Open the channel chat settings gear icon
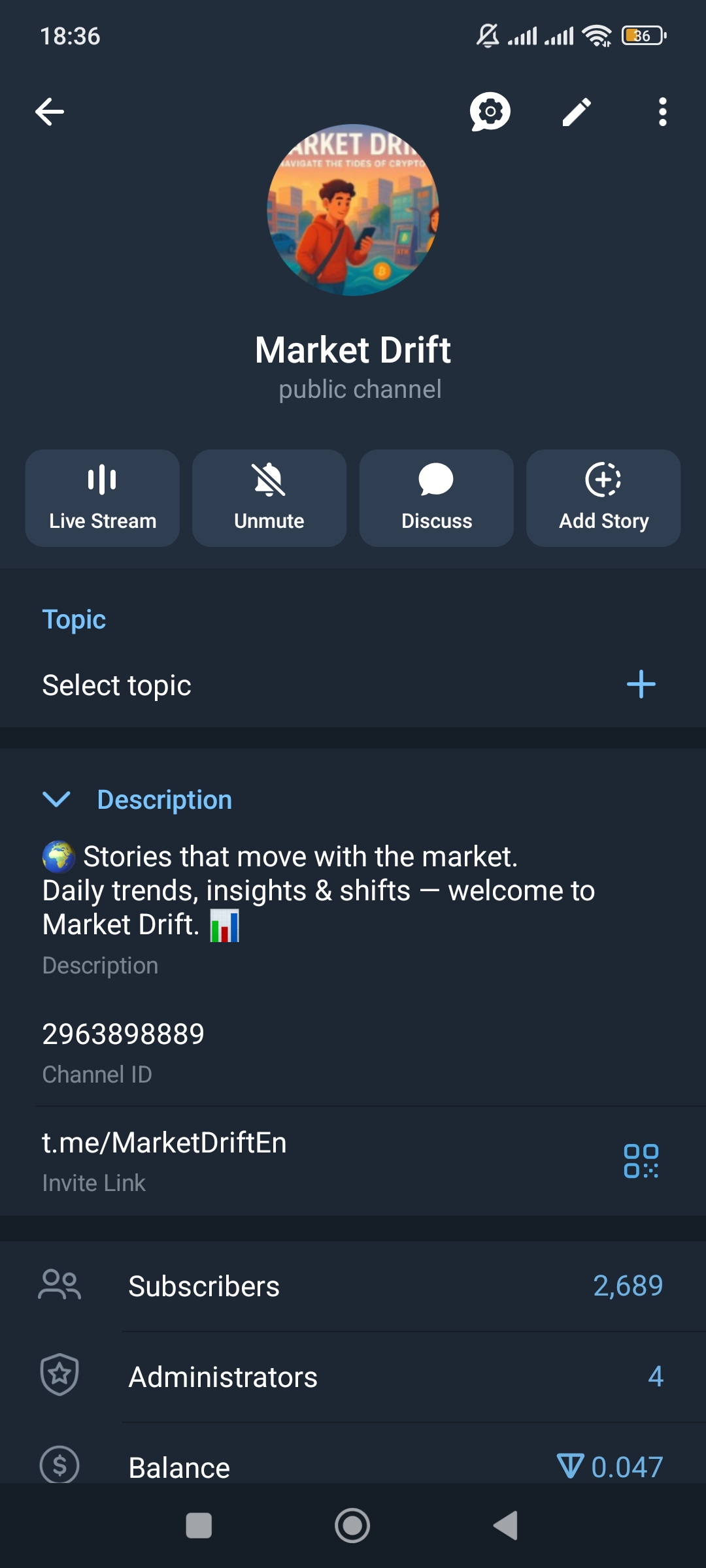The width and height of the screenshot is (706, 1568). coord(489,111)
